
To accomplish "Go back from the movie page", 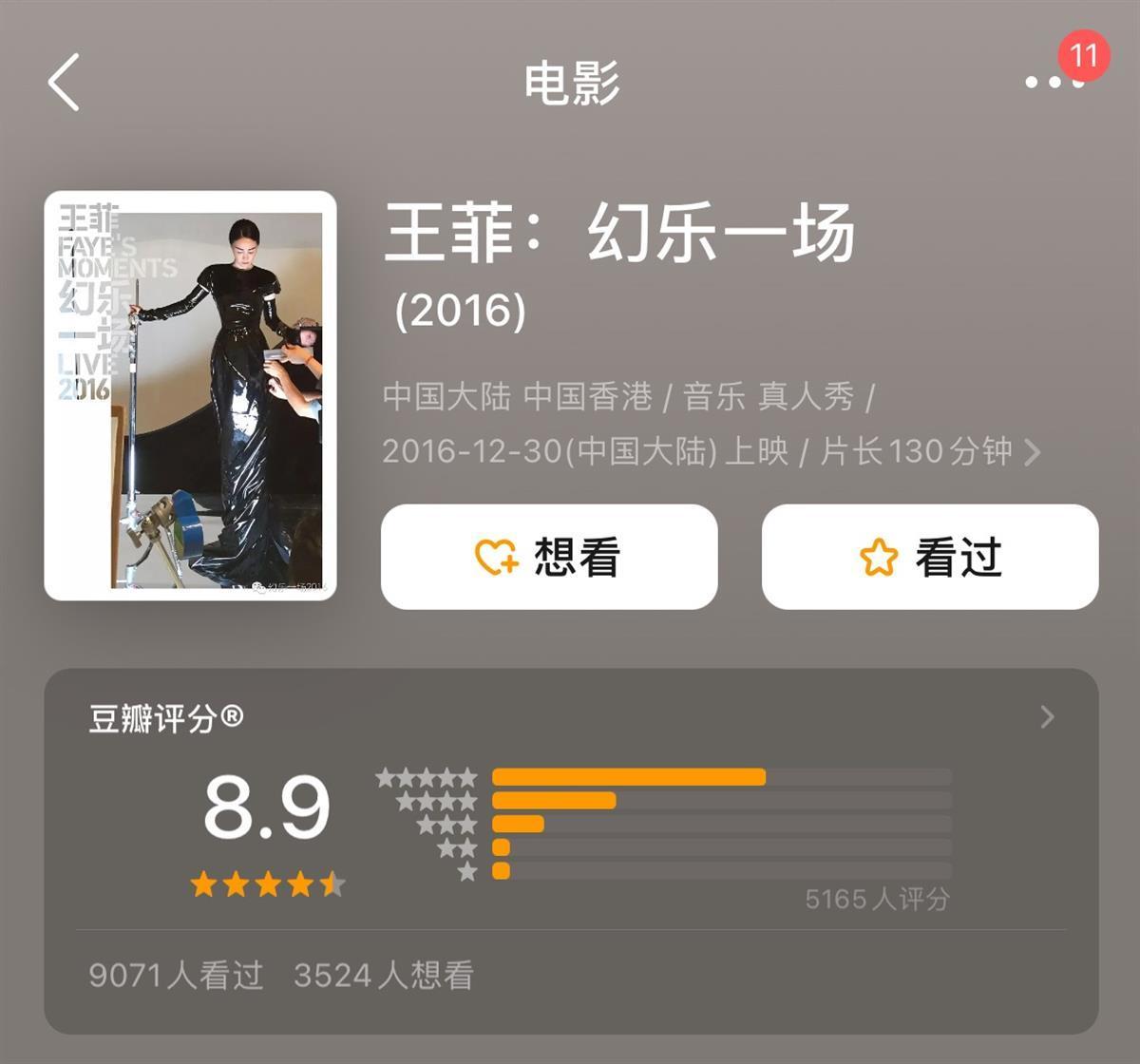I will pos(65,83).
